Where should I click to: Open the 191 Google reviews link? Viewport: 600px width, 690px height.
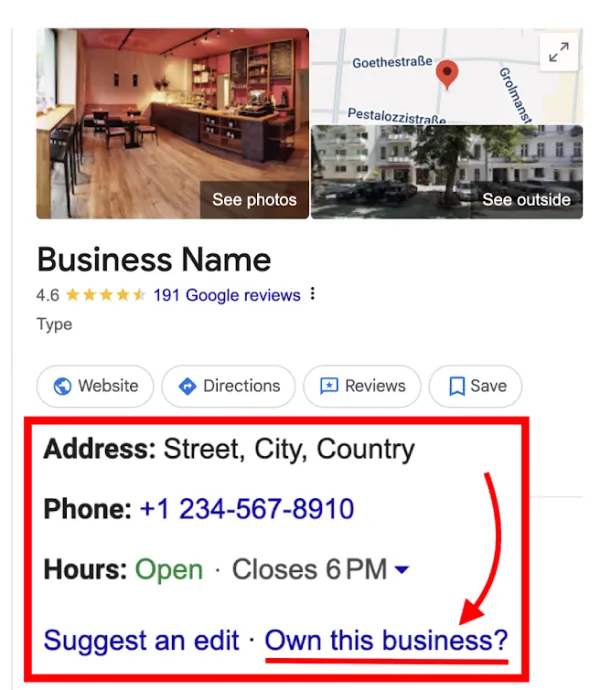click(227, 295)
